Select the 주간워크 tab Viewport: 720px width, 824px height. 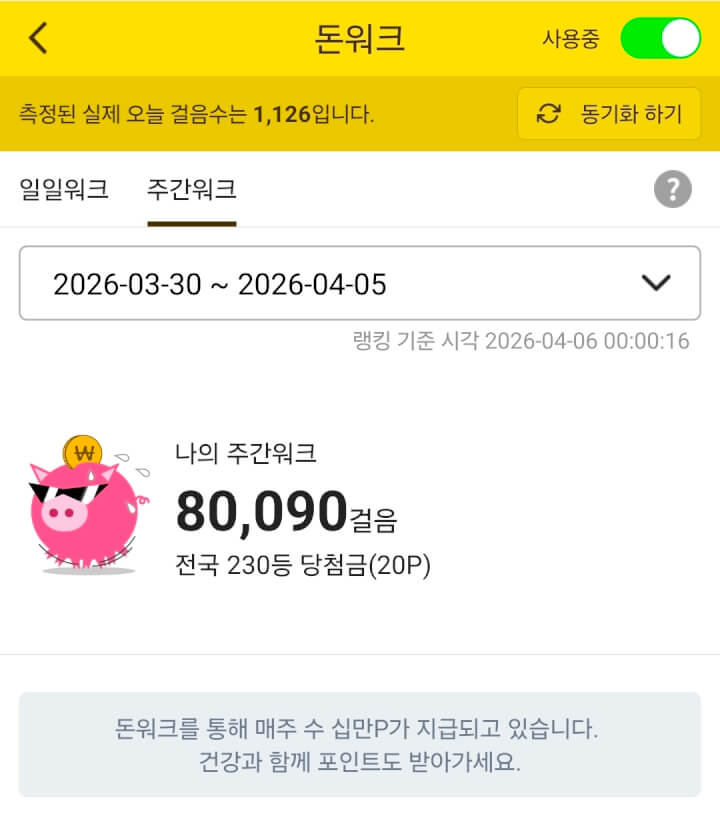(191, 189)
